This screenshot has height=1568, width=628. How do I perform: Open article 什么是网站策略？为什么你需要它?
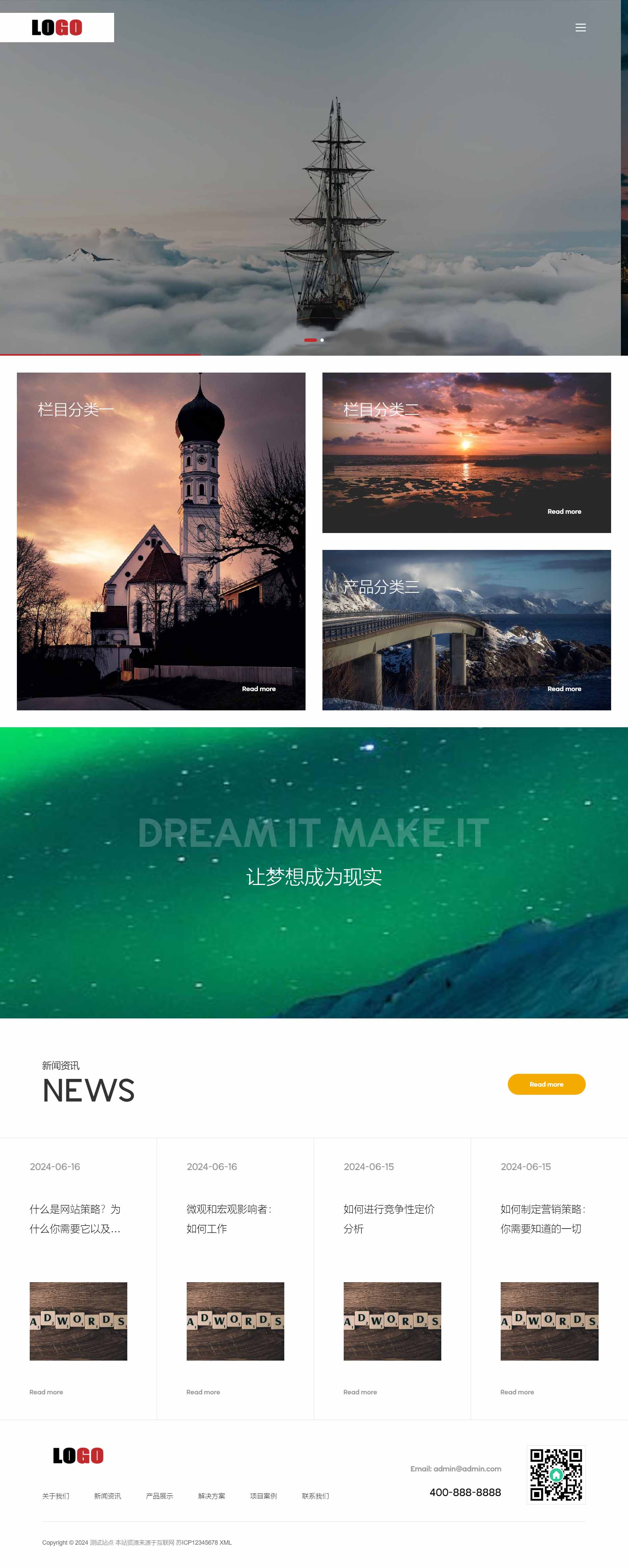tap(75, 1219)
